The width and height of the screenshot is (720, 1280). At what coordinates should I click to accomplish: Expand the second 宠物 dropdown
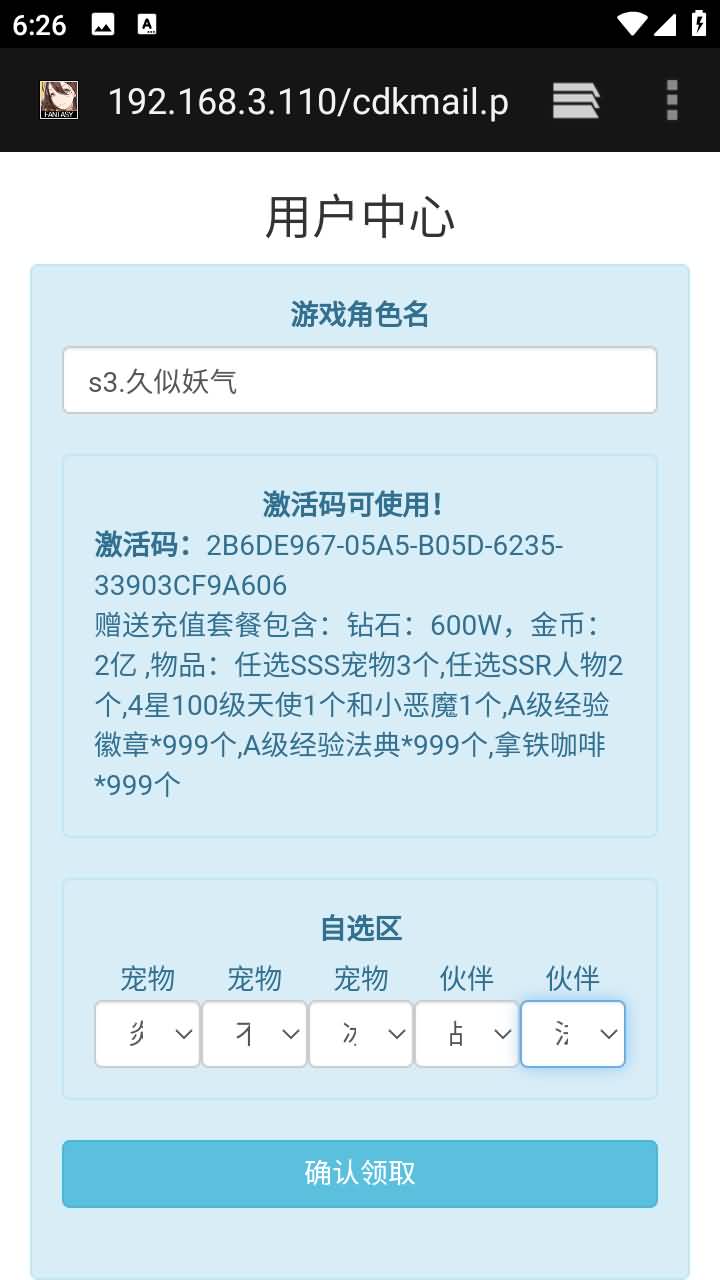[254, 1034]
